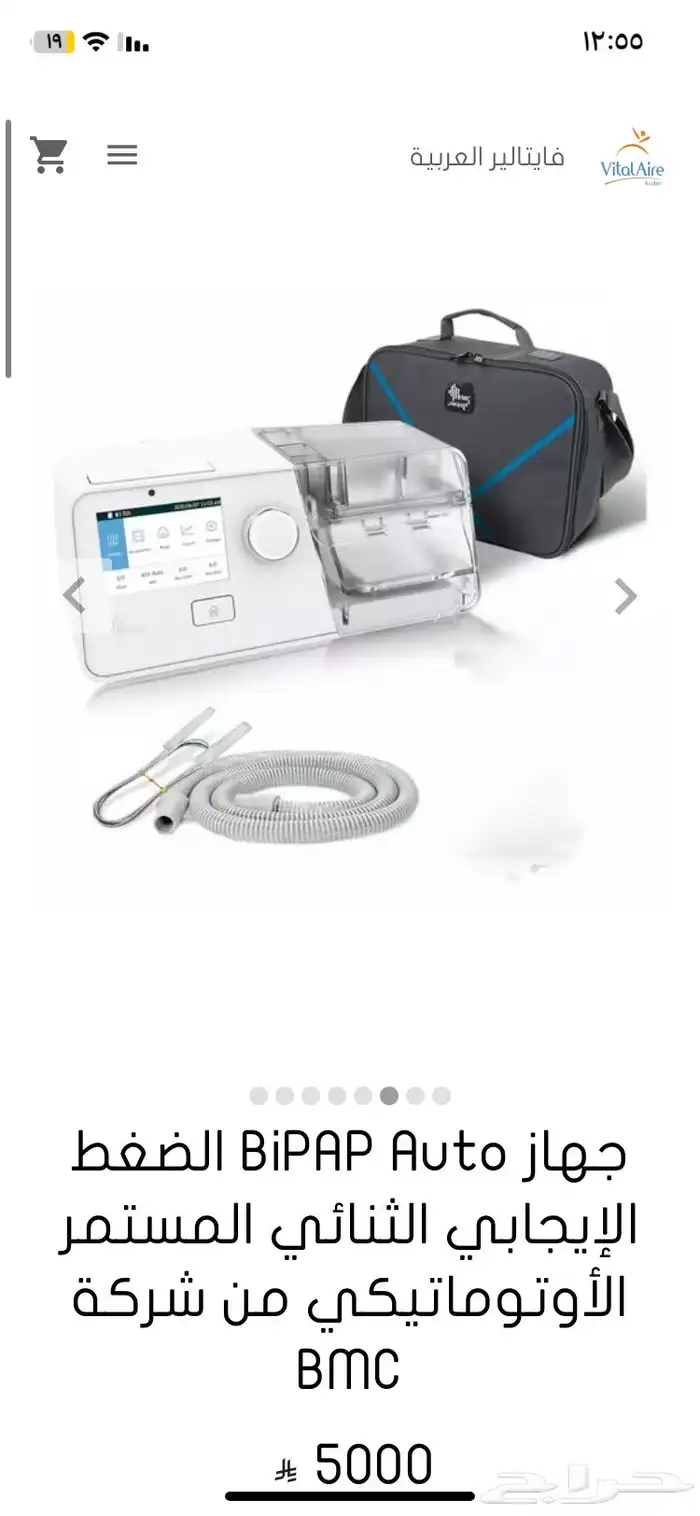Go to the previous product image
700x1516 pixels.
coord(74,597)
